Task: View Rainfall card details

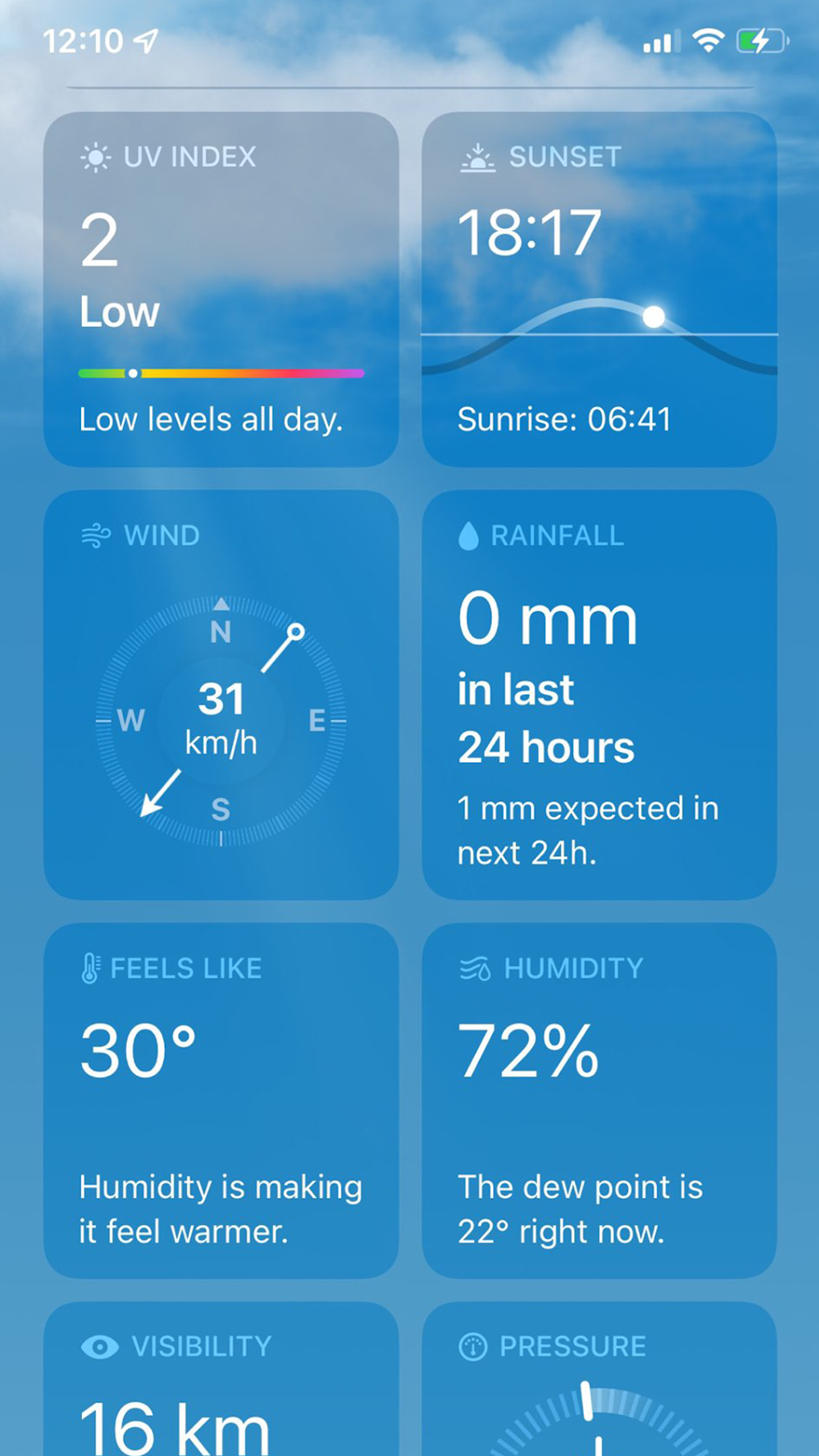Action: 599,695
